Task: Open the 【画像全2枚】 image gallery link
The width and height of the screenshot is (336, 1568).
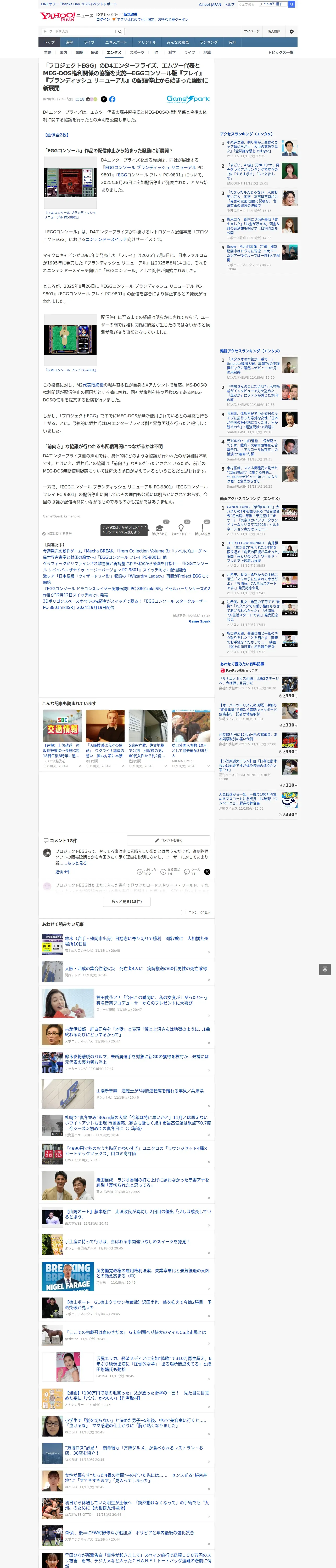Action: [55, 135]
